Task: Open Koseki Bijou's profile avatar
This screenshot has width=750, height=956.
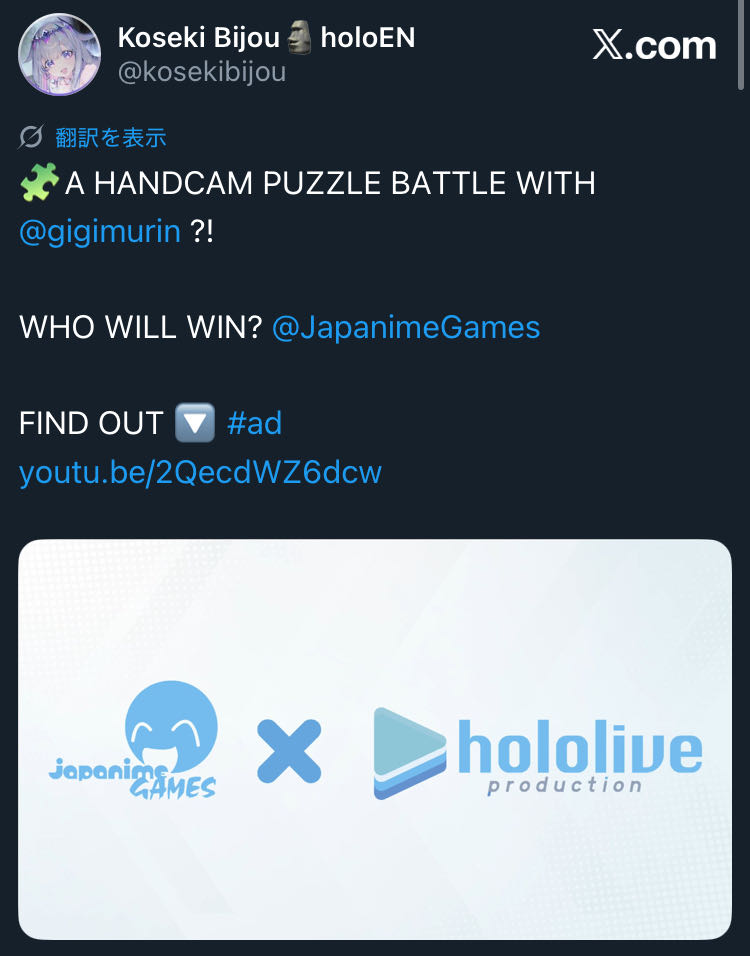Action: (x=59, y=55)
